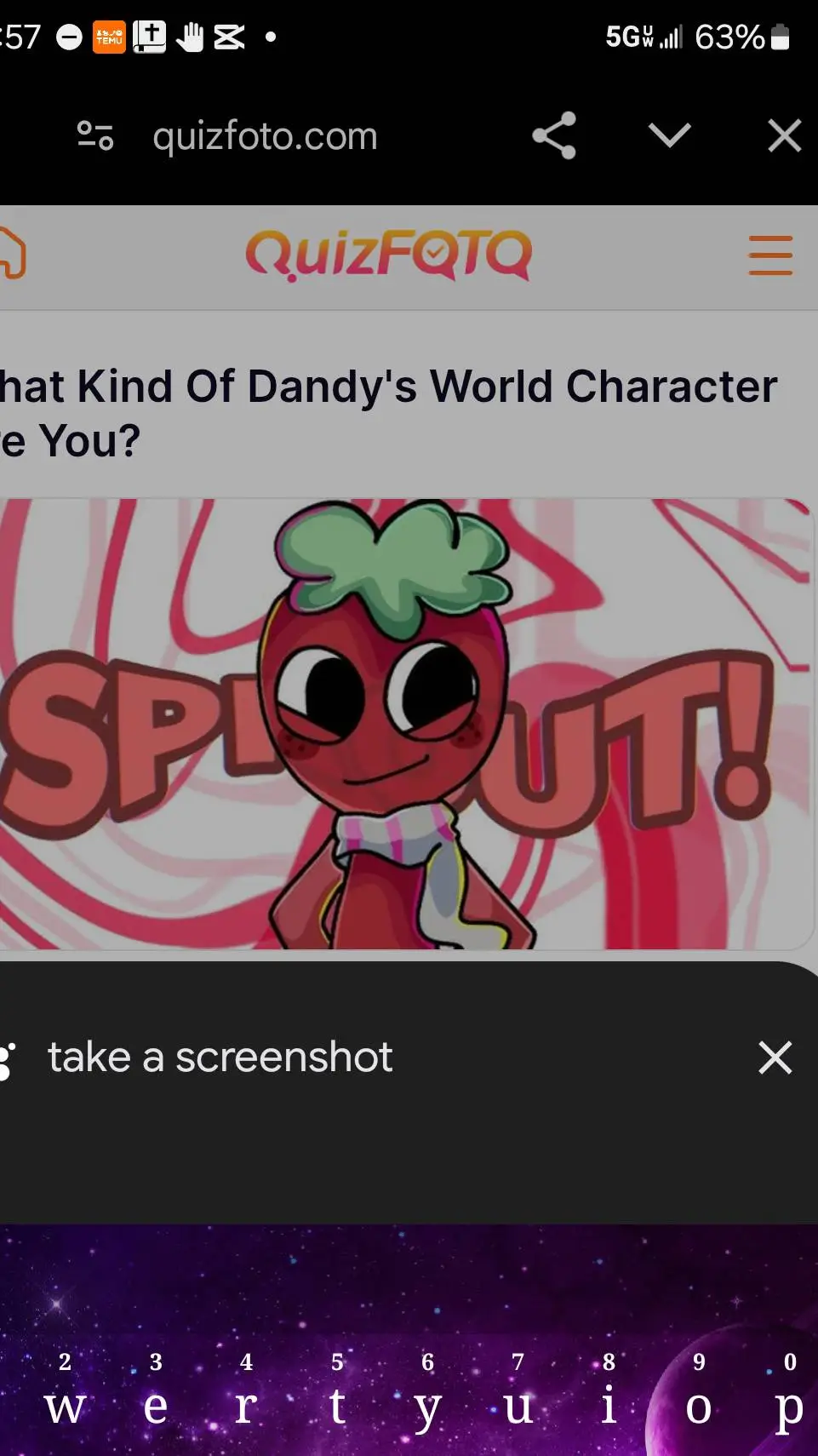Go to the QuizFoto home page

coord(12,254)
